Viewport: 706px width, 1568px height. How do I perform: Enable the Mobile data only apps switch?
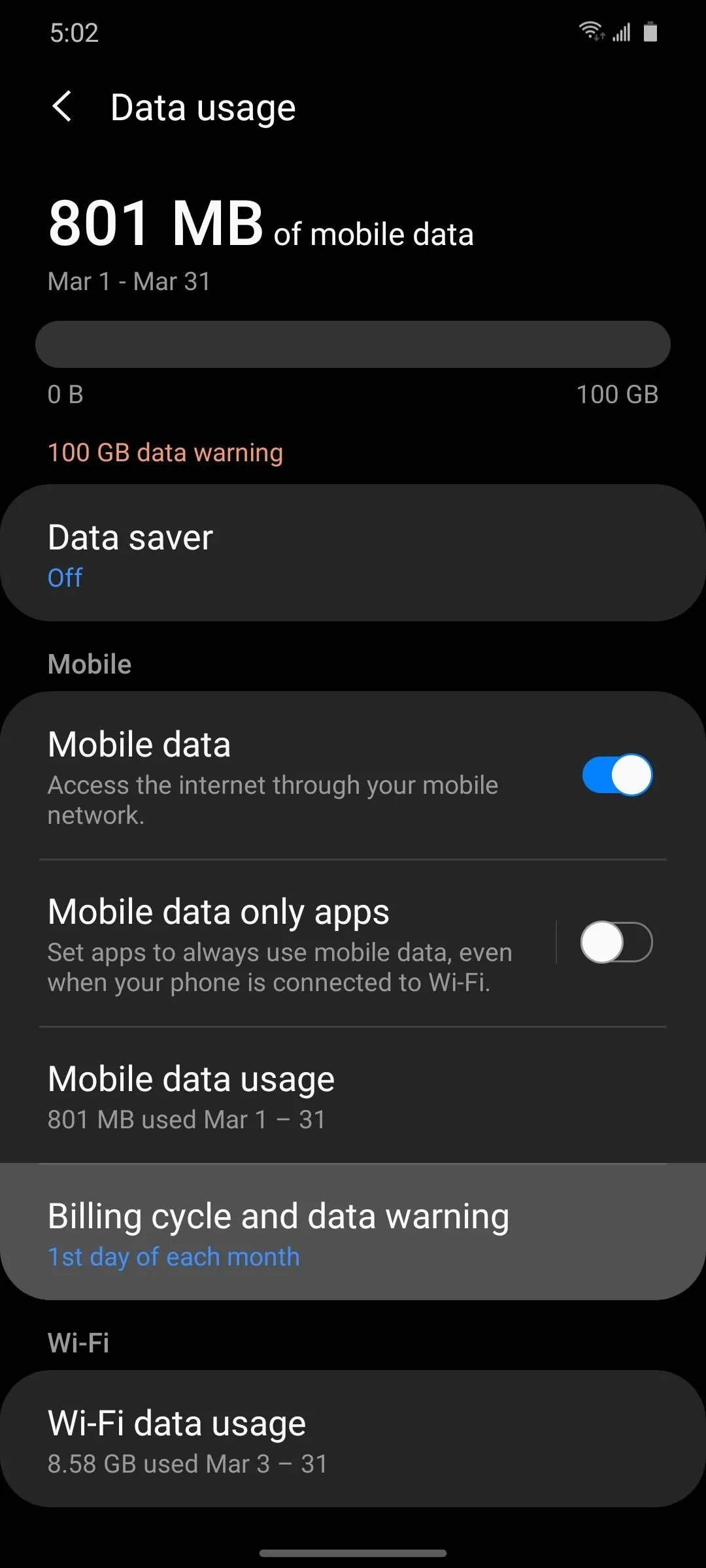(617, 942)
